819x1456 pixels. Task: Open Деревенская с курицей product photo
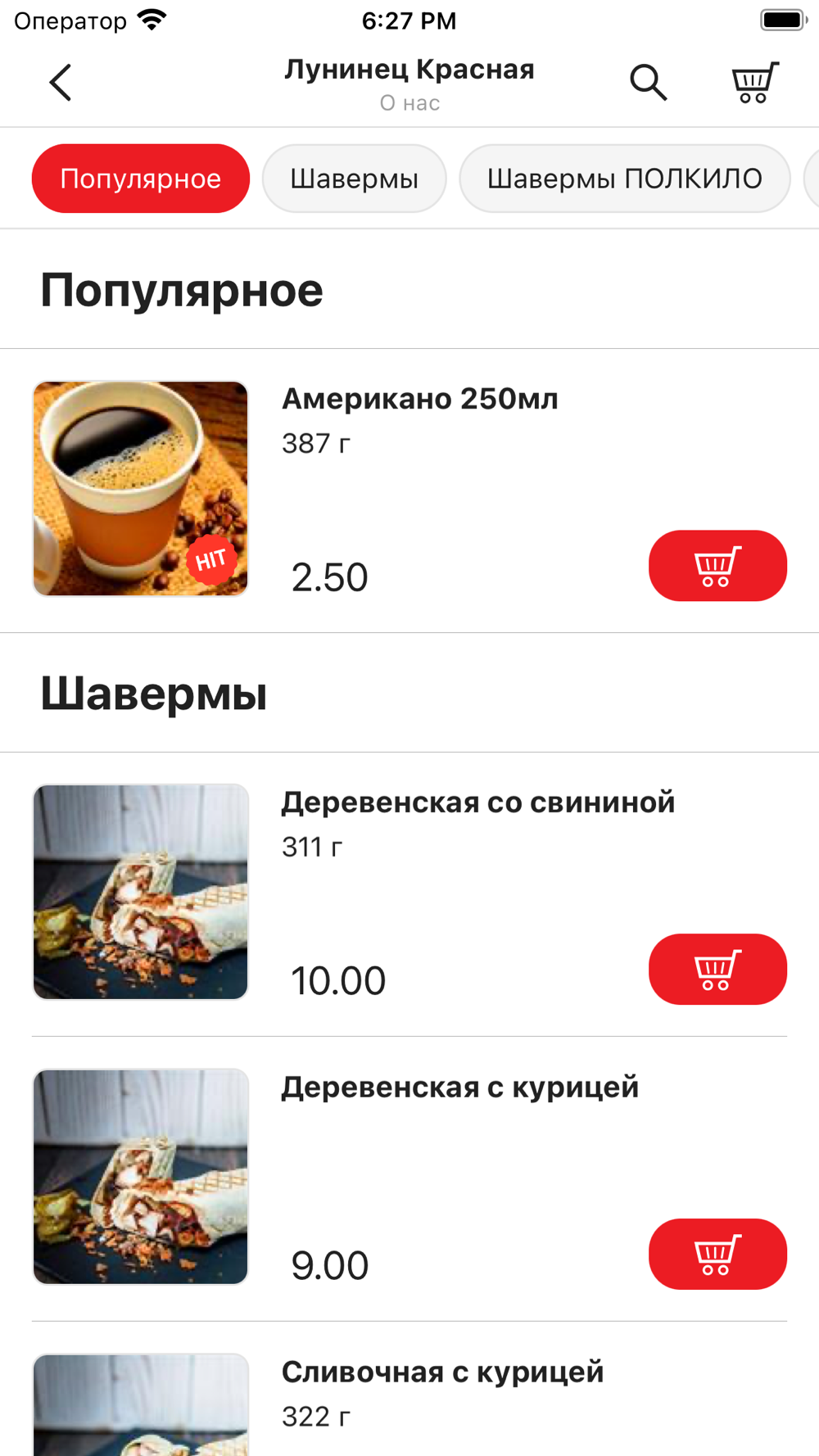pos(140,1177)
